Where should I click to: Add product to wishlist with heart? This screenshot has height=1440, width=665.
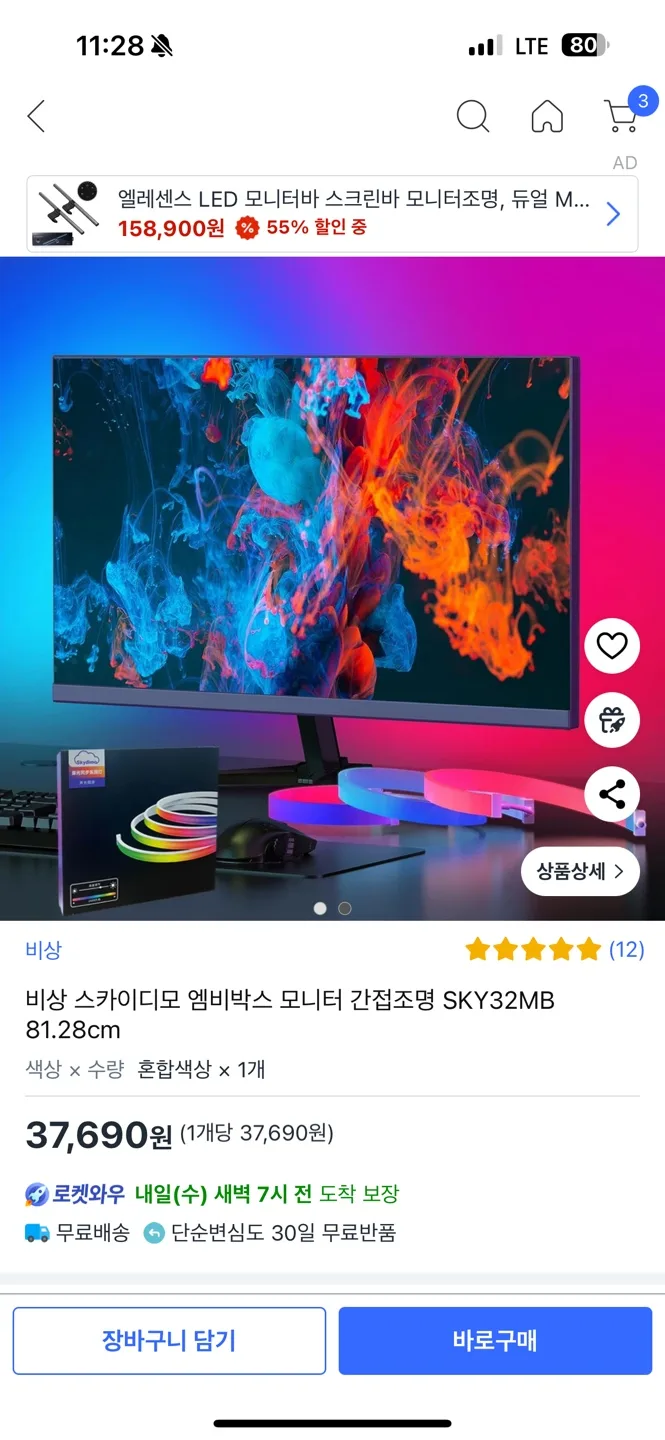(x=611, y=646)
